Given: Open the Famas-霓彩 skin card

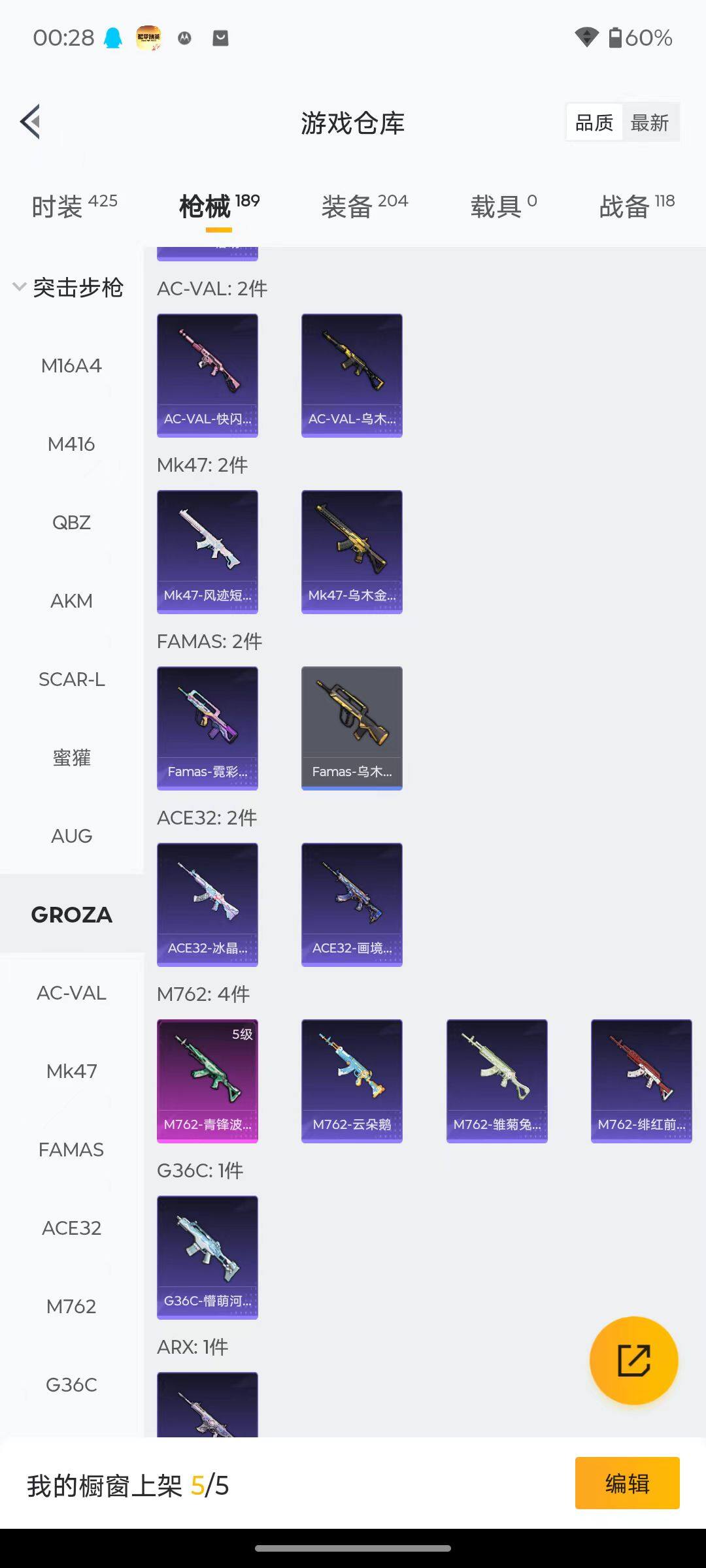Looking at the screenshot, I should click(x=207, y=728).
